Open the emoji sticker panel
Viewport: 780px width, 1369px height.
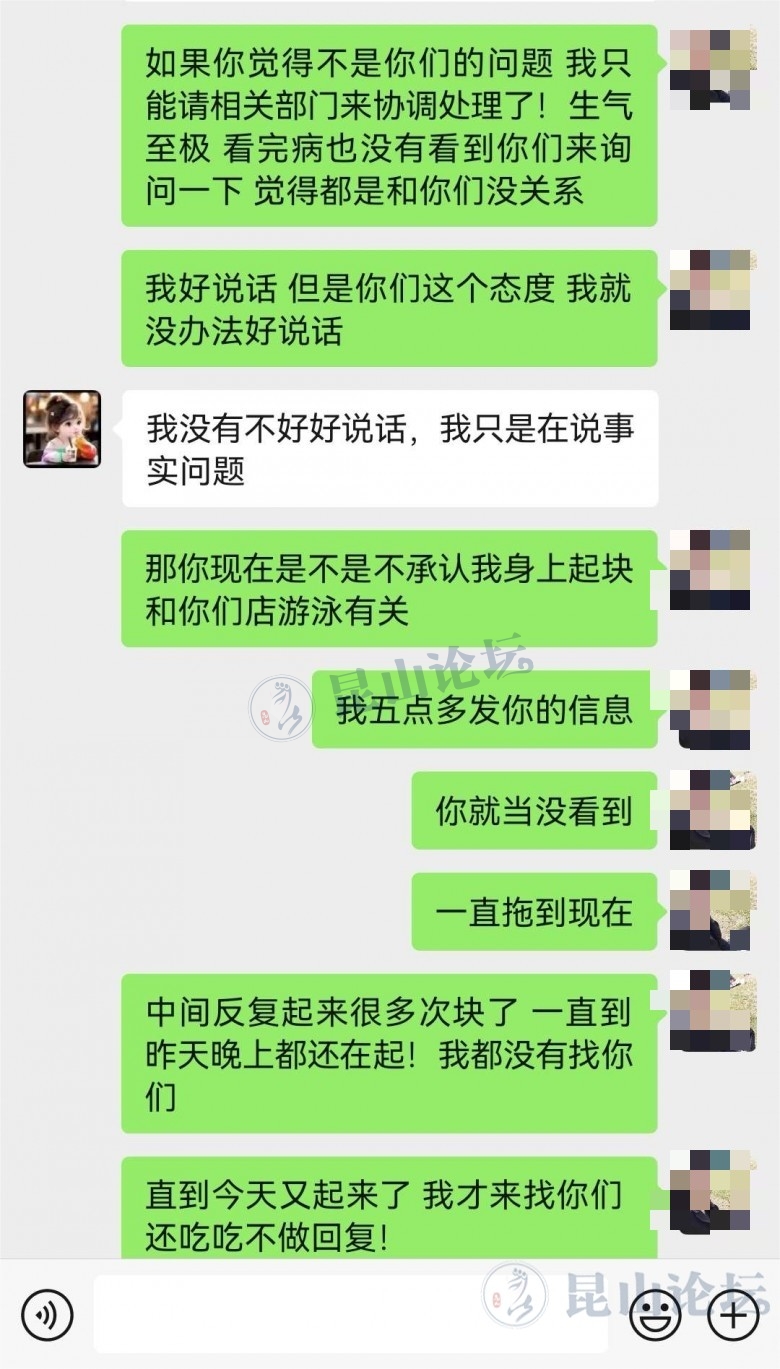coord(655,1314)
